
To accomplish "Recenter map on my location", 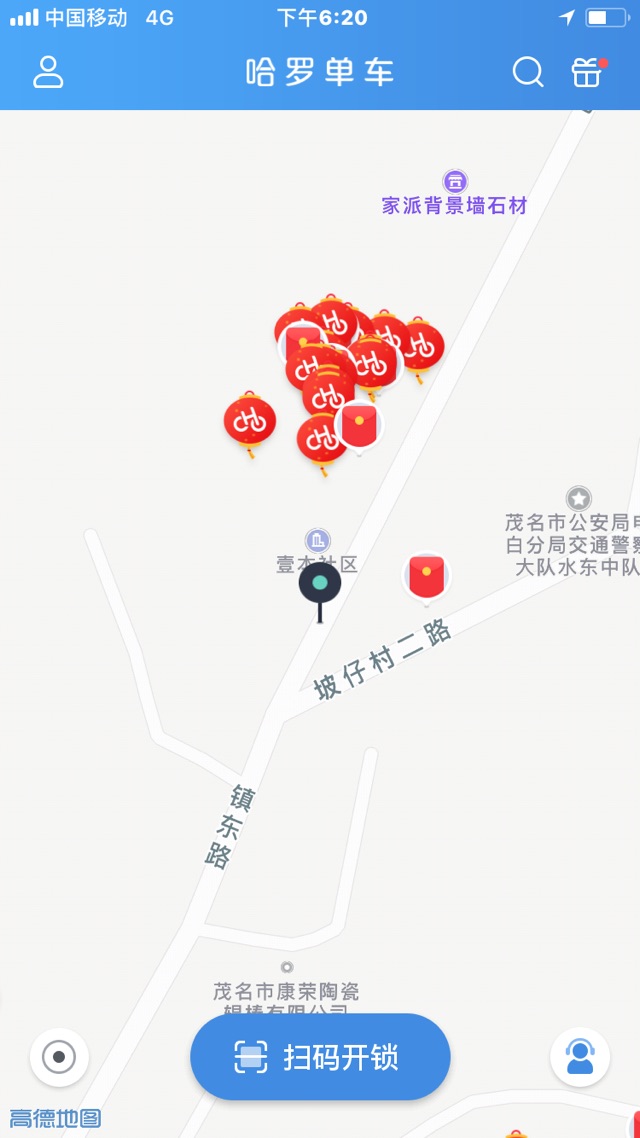I will (x=59, y=1057).
